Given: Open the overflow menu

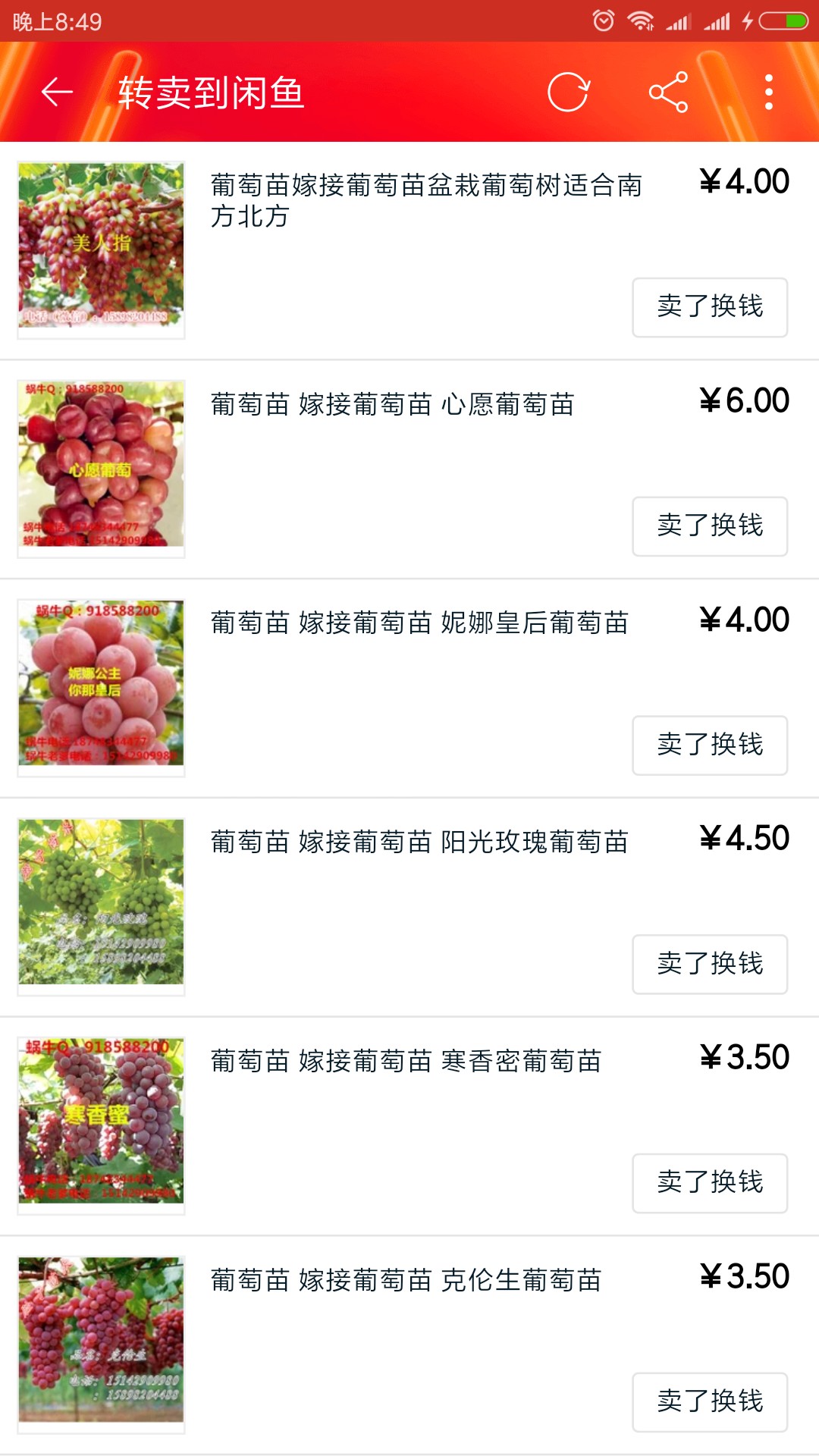Looking at the screenshot, I should pos(769,93).
